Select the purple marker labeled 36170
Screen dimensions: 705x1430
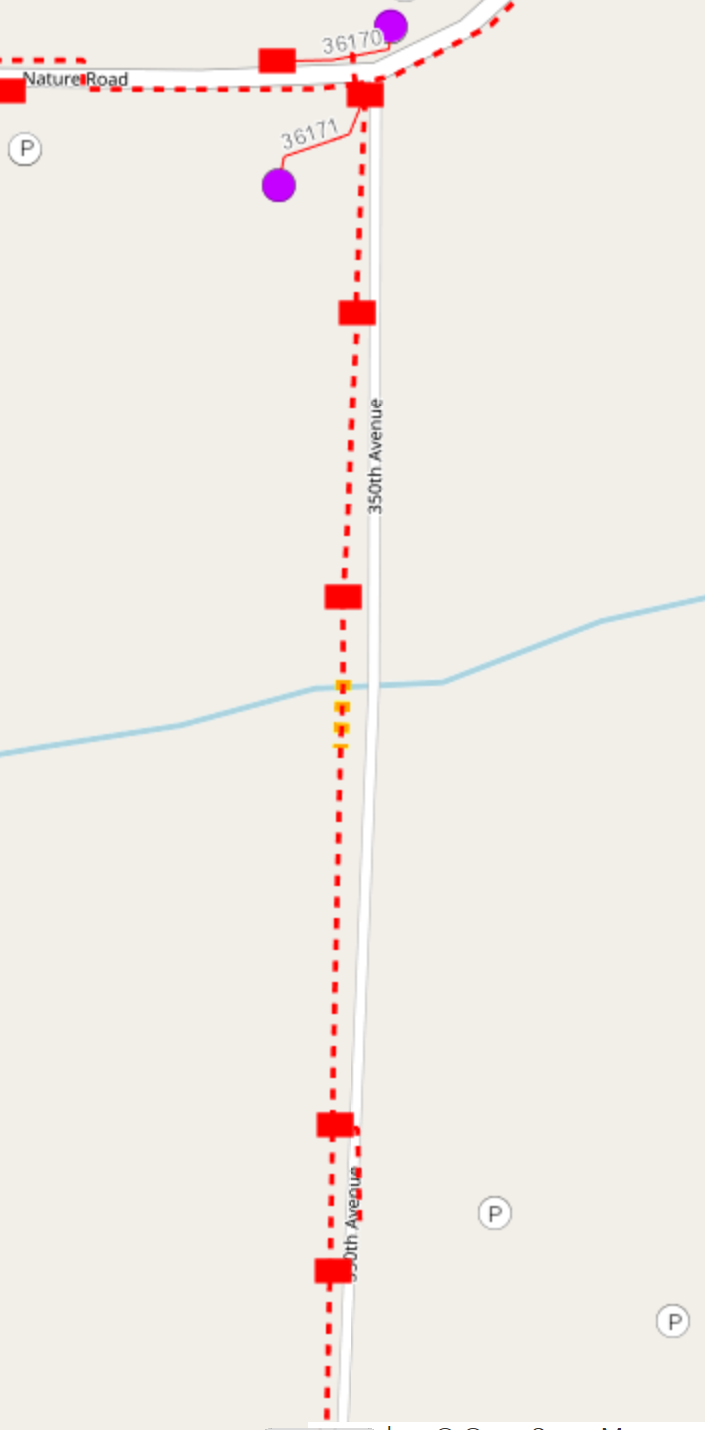click(391, 26)
